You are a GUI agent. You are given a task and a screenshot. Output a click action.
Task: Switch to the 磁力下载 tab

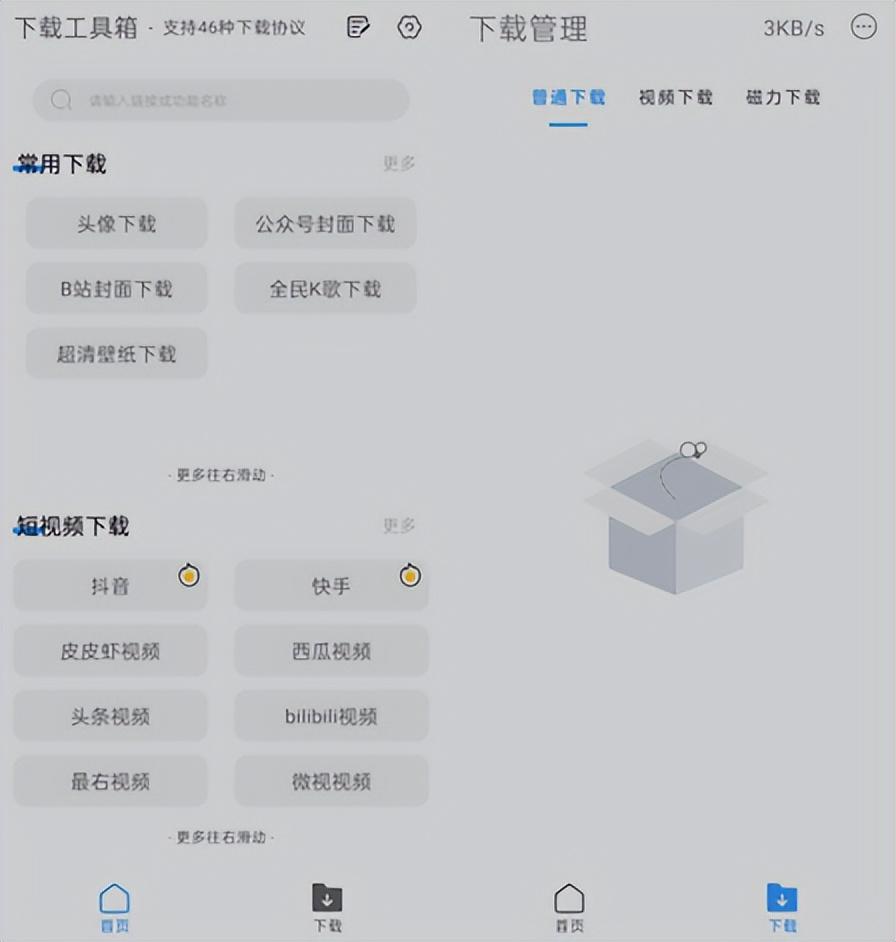click(782, 98)
